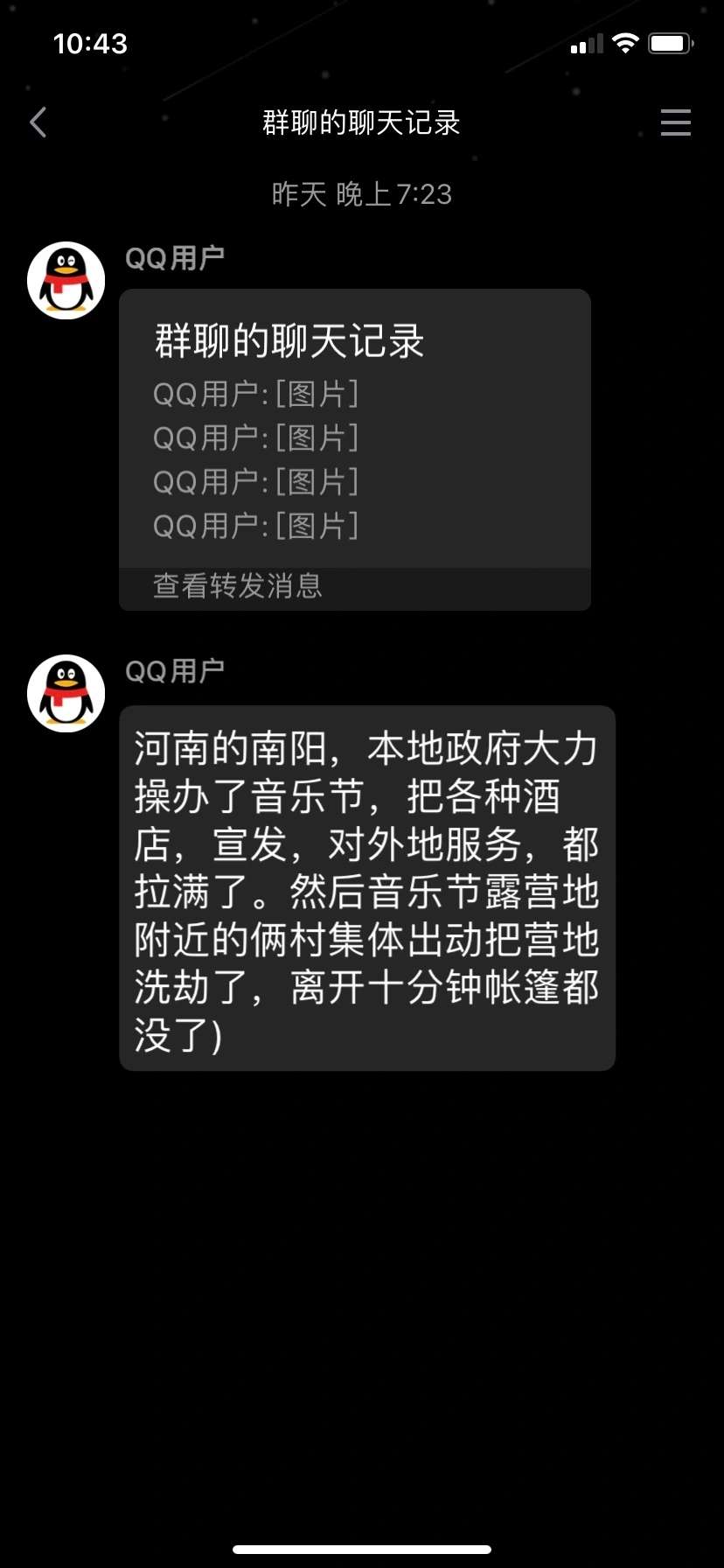Go back using the top-left arrow
The width and height of the screenshot is (724, 1568).
click(38, 122)
